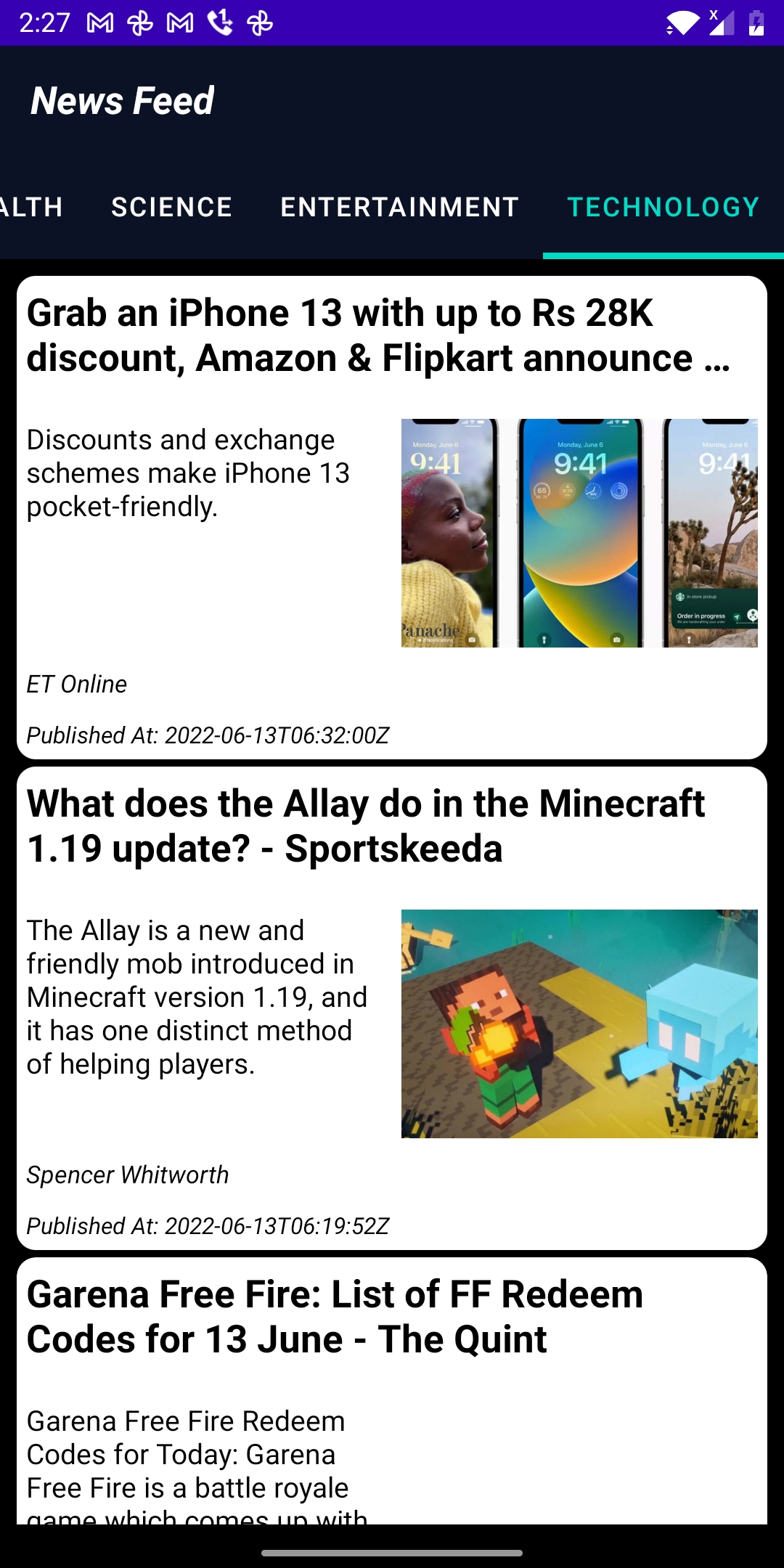Tap the News Feed app title
Image resolution: width=784 pixels, height=1568 pixels.
click(x=122, y=100)
